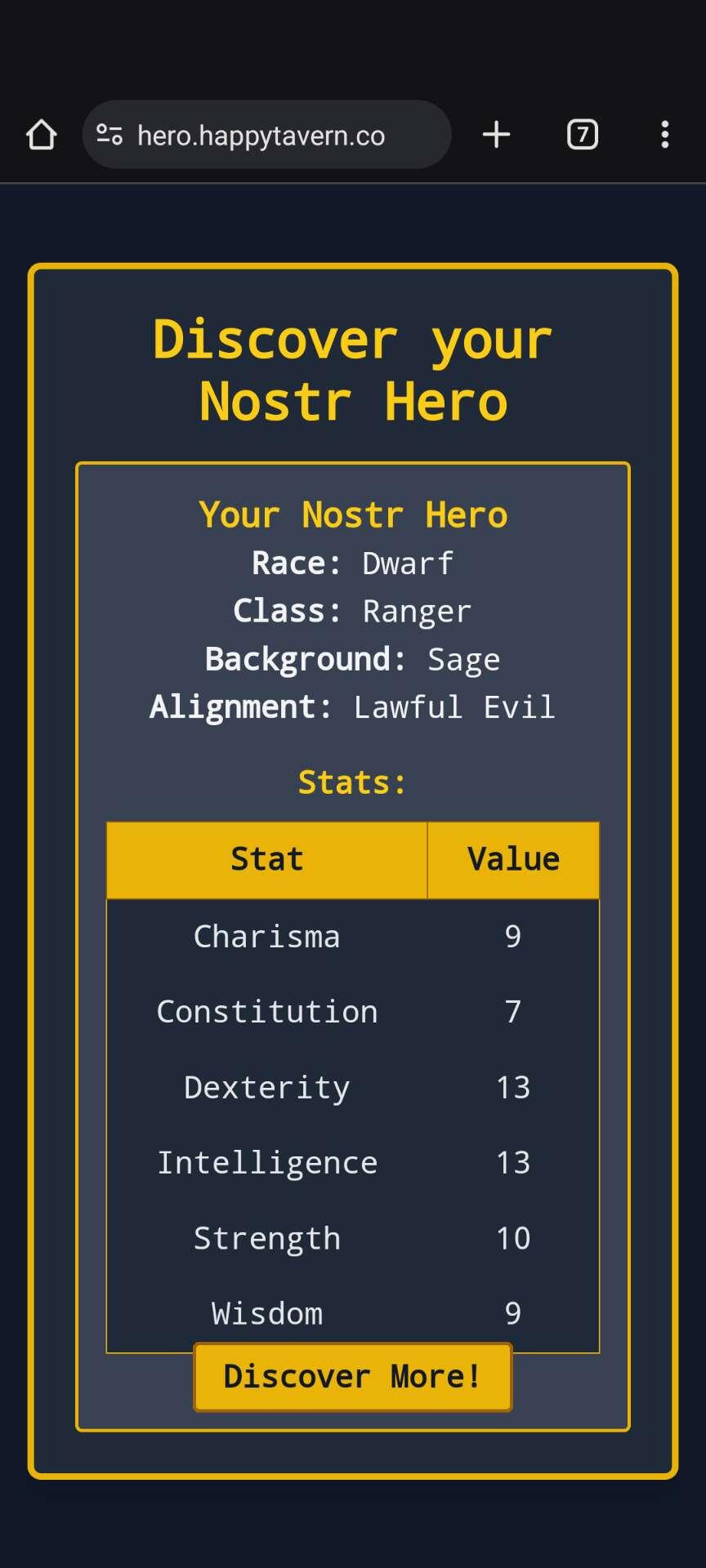Viewport: 706px width, 1568px height.
Task: View site info icon in address bar
Action: coord(109,135)
